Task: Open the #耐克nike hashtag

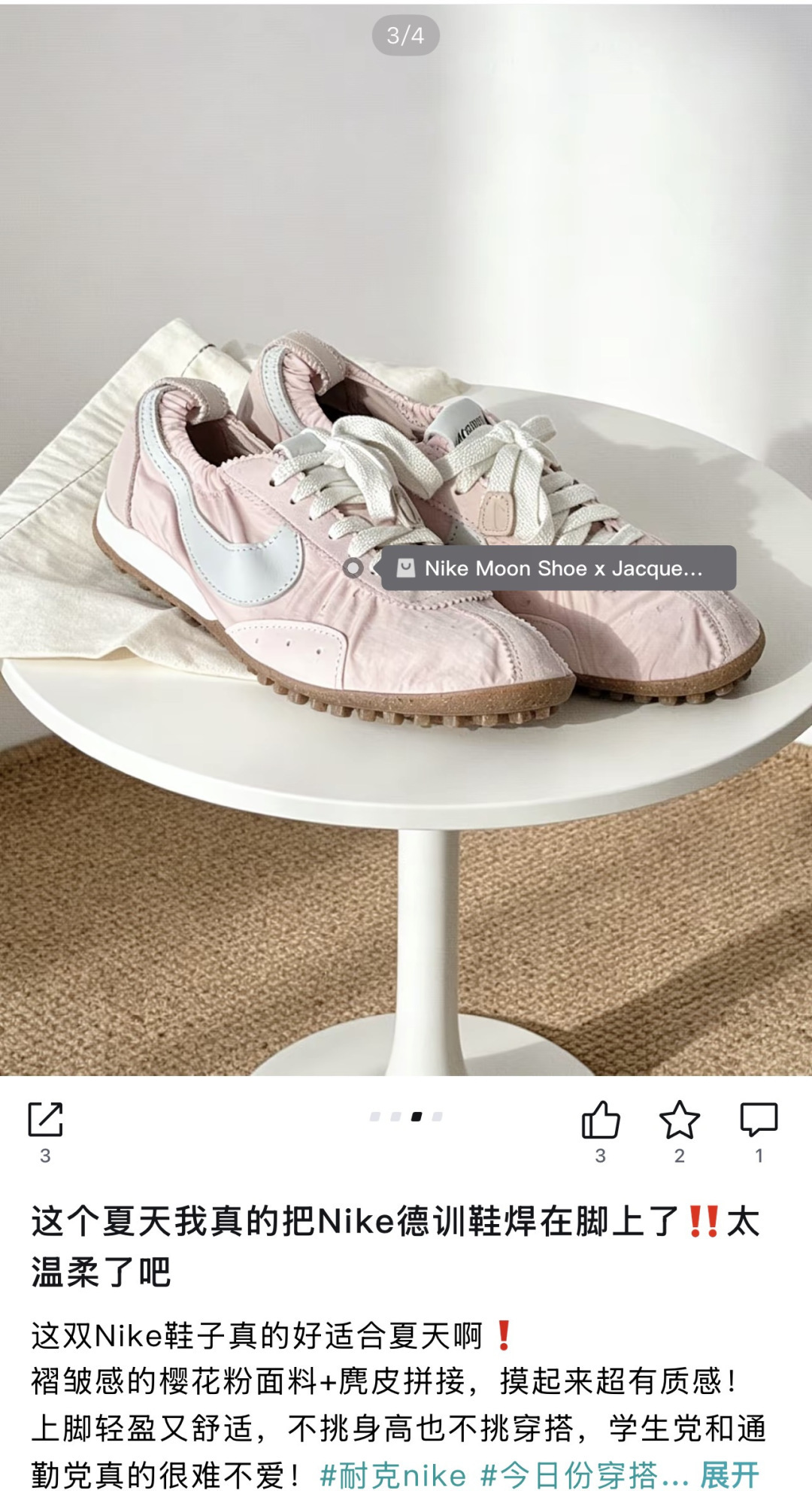Action: (x=392, y=1474)
